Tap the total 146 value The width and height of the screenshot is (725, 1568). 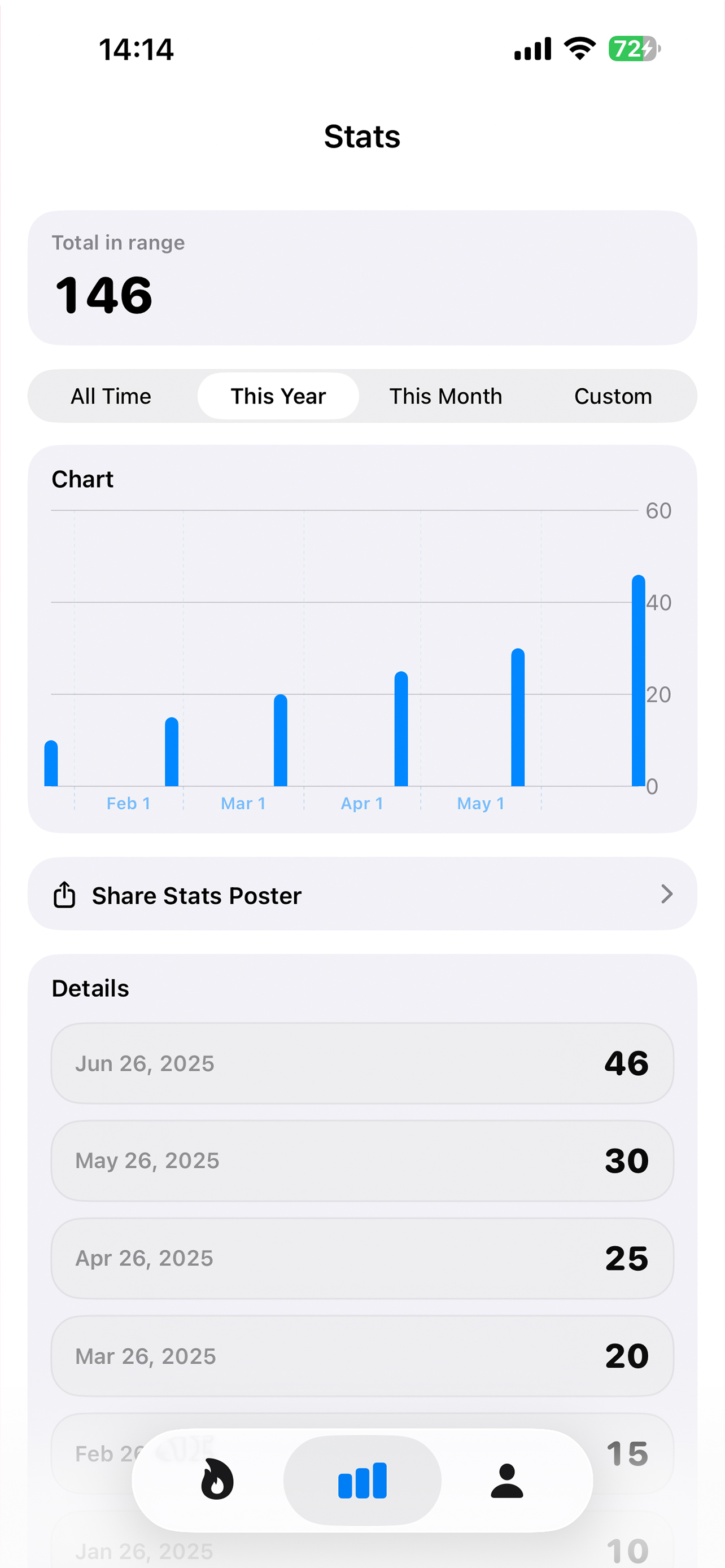(104, 296)
